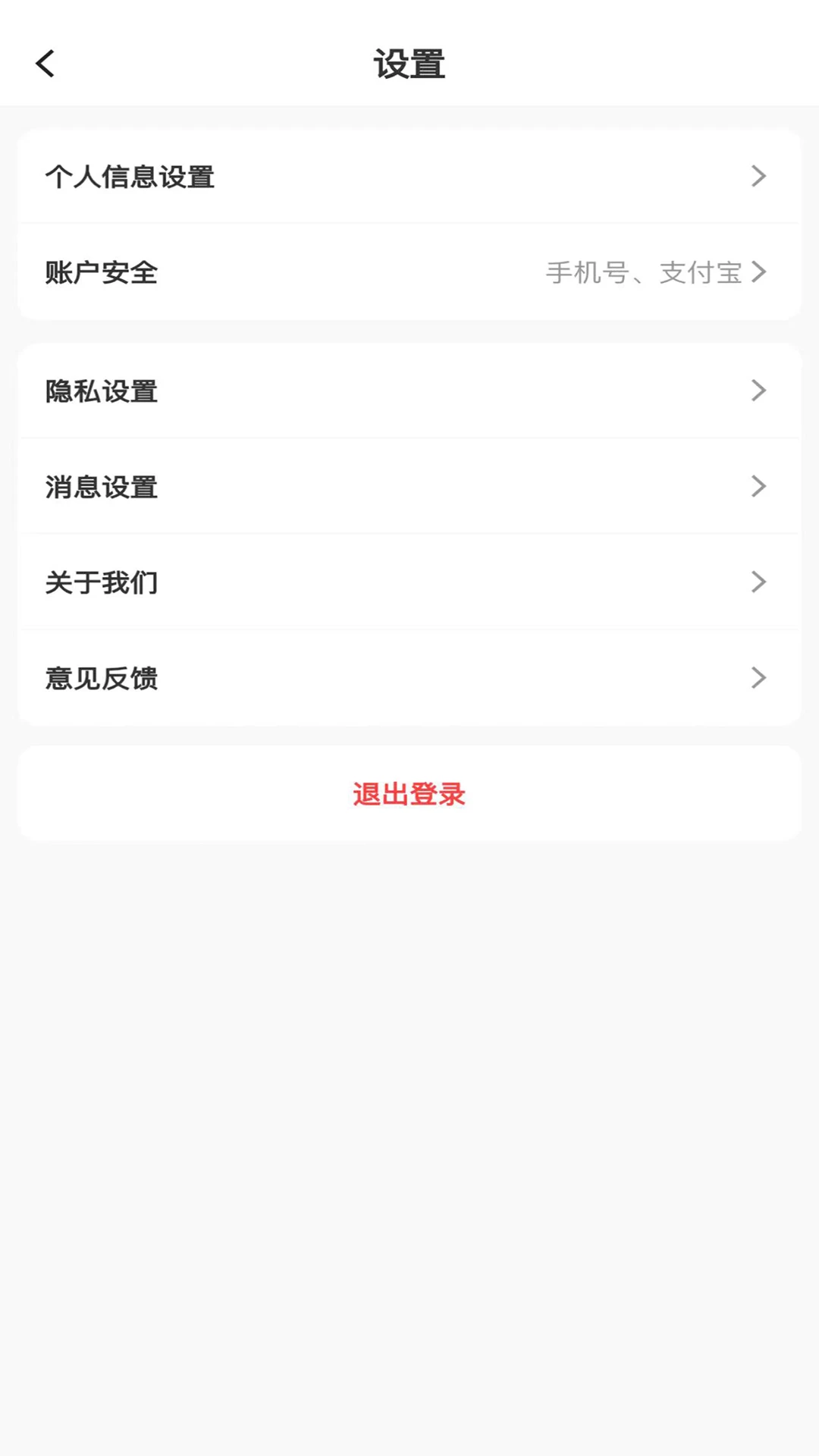Expand the 隐私设置 privacy settings entry

(x=409, y=391)
